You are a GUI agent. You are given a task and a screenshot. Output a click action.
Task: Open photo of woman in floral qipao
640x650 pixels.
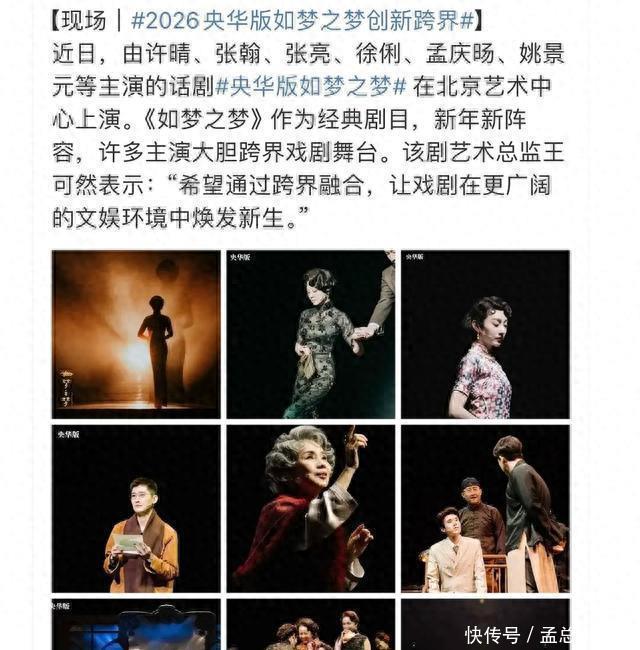coord(485,334)
